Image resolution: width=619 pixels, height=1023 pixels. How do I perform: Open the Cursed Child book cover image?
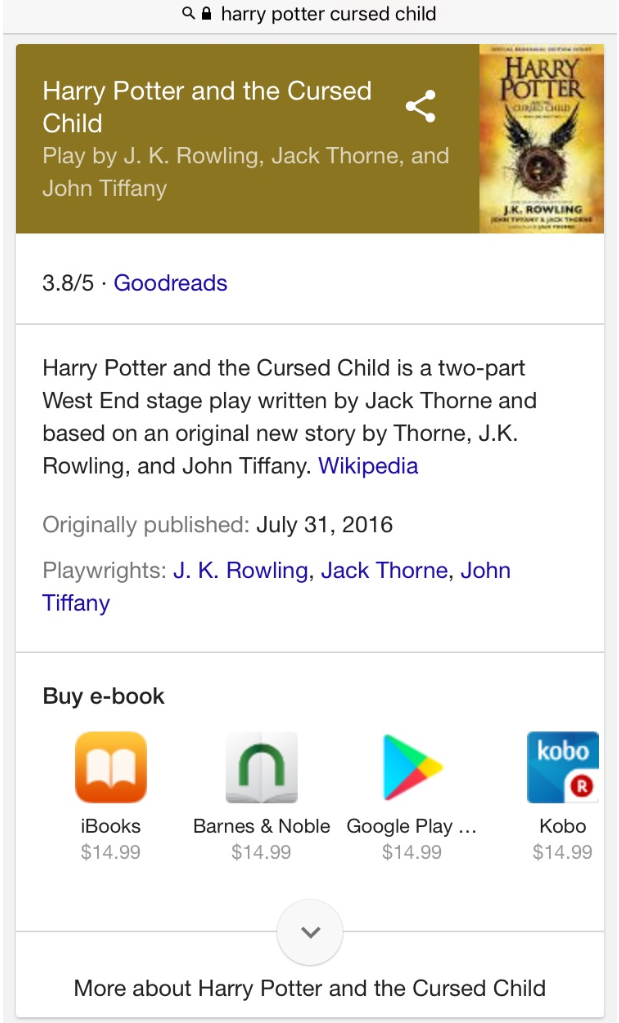(x=541, y=138)
